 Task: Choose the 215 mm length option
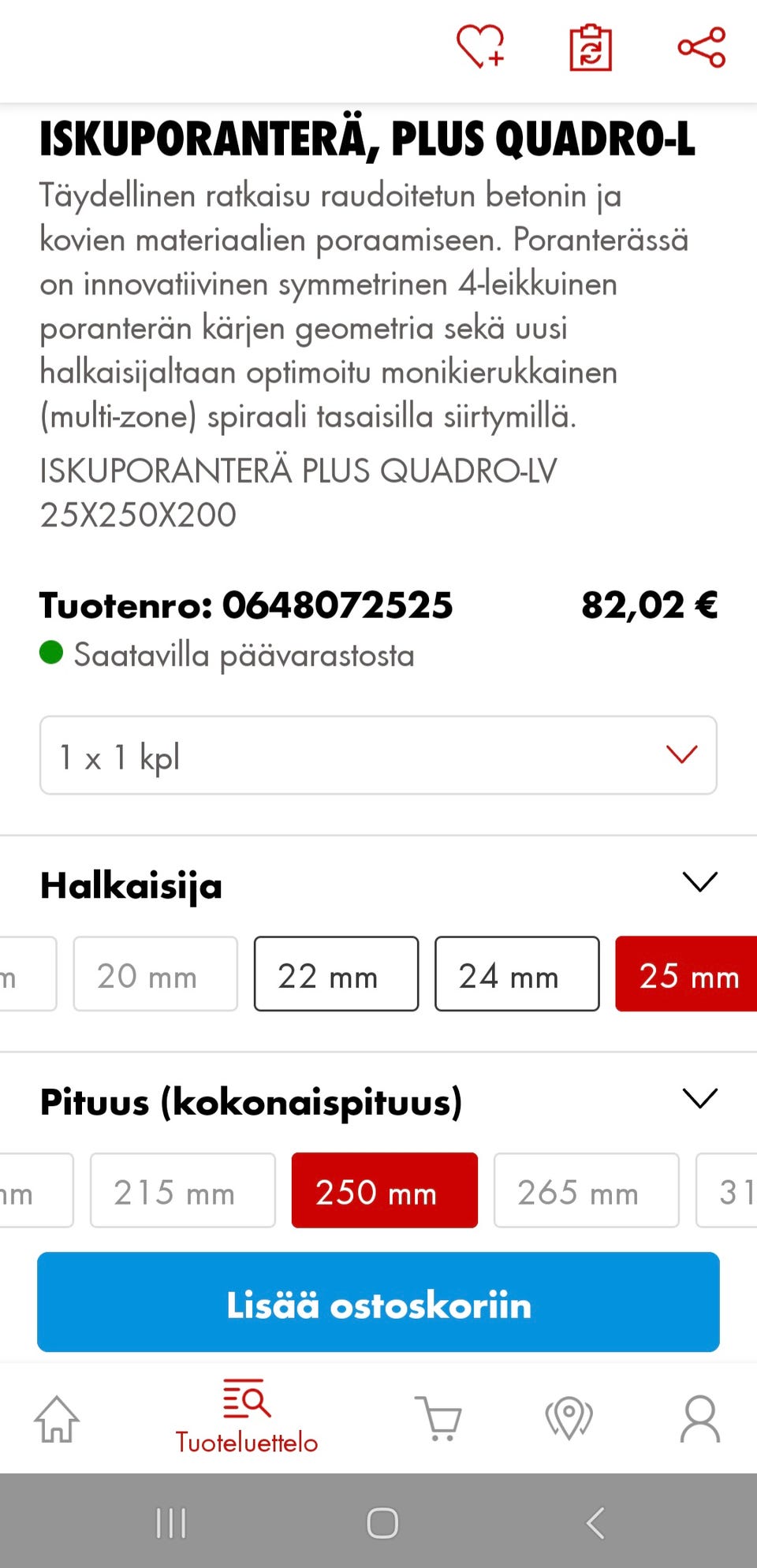click(183, 1190)
